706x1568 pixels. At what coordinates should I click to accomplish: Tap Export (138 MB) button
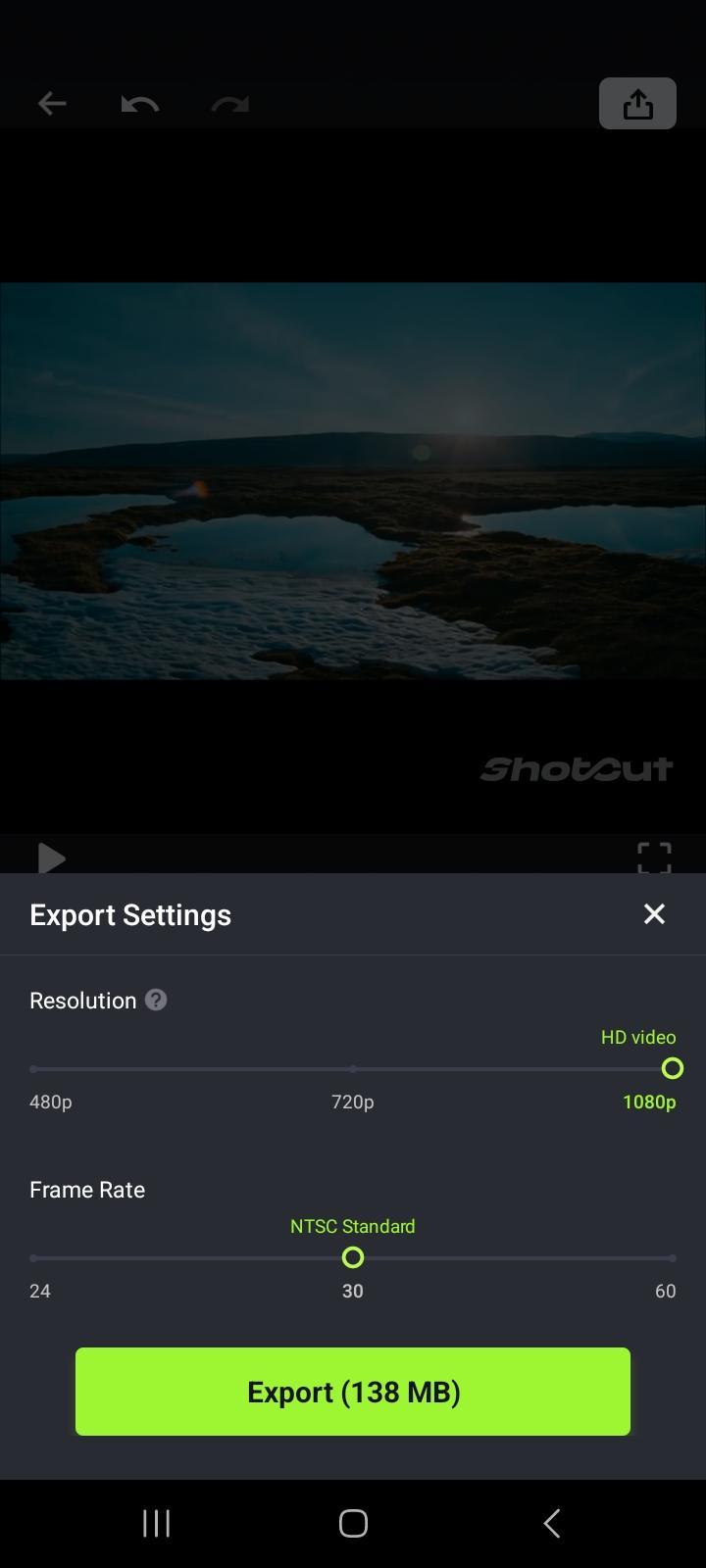click(x=353, y=1392)
